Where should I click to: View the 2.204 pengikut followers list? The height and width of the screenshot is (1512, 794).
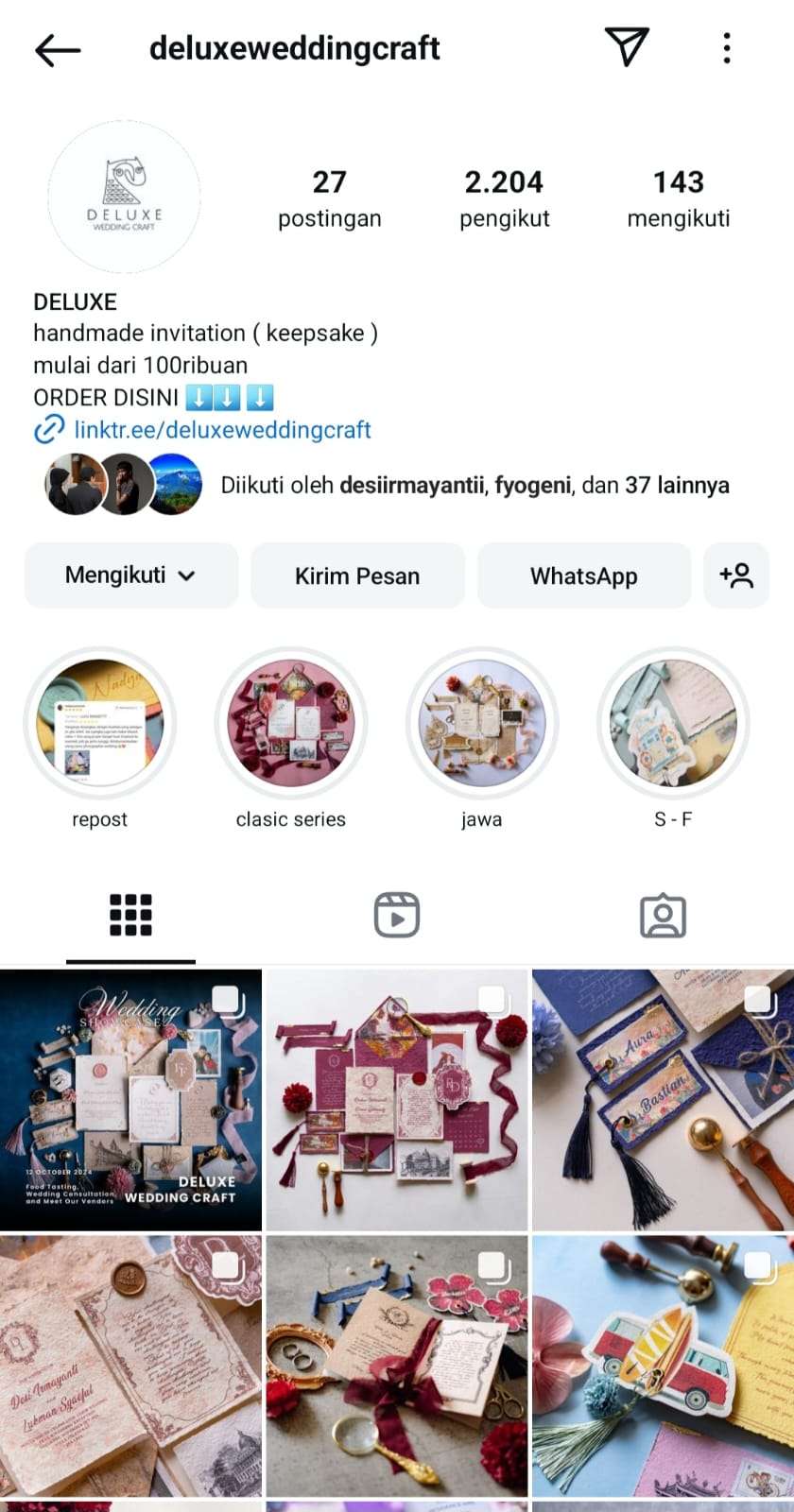[x=504, y=198]
